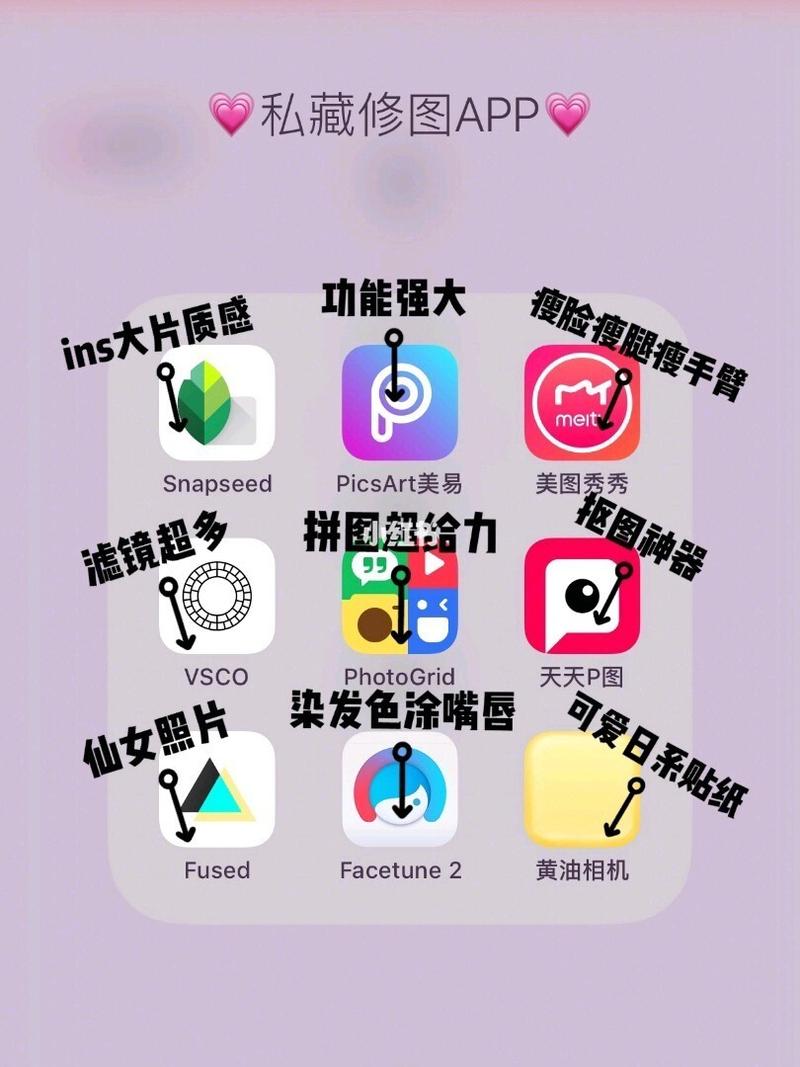Open the 黄油相机 app icon
The width and height of the screenshot is (800, 1067).
pyautogui.click(x=582, y=791)
